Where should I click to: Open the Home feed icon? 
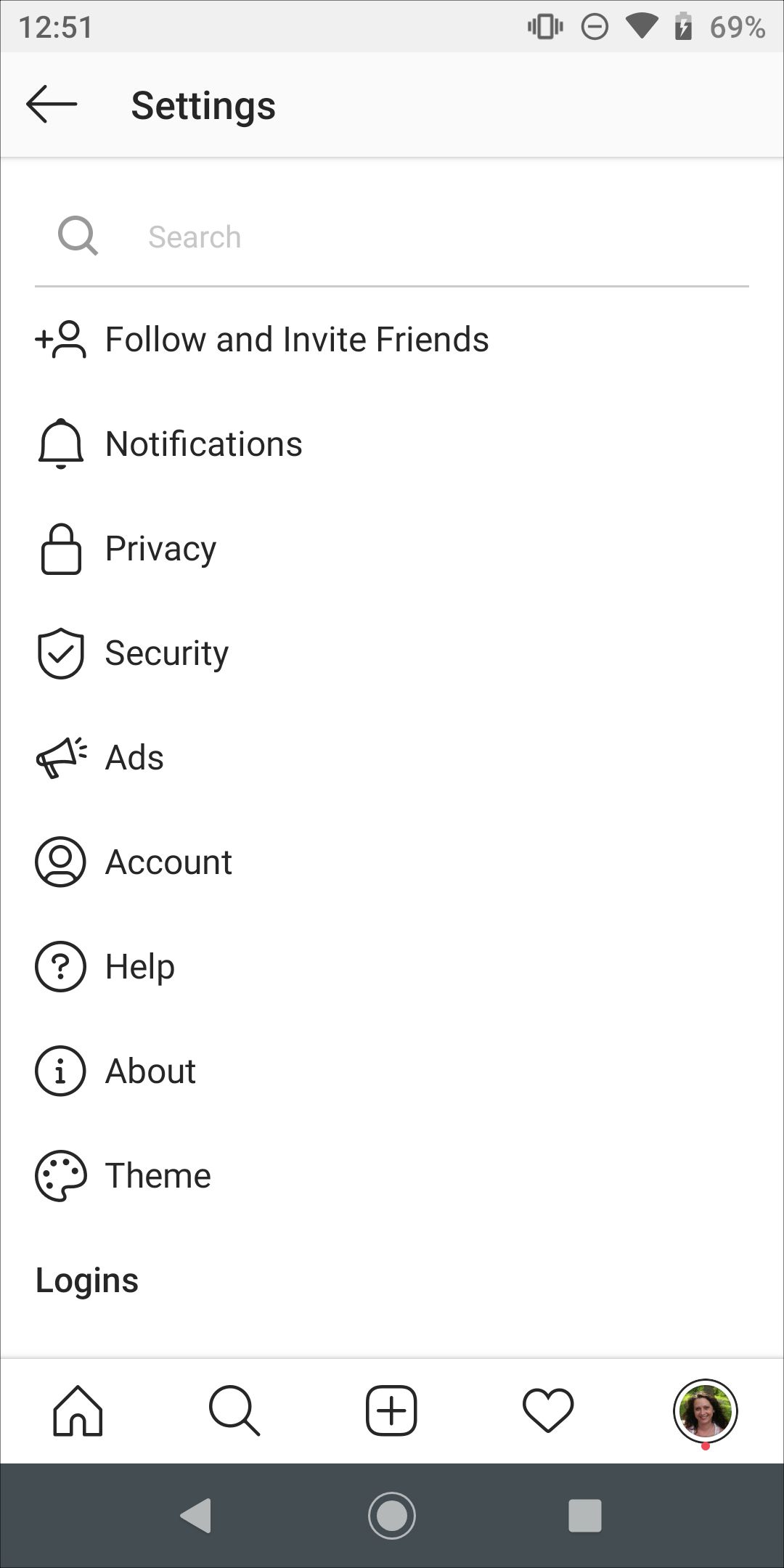(x=78, y=1410)
